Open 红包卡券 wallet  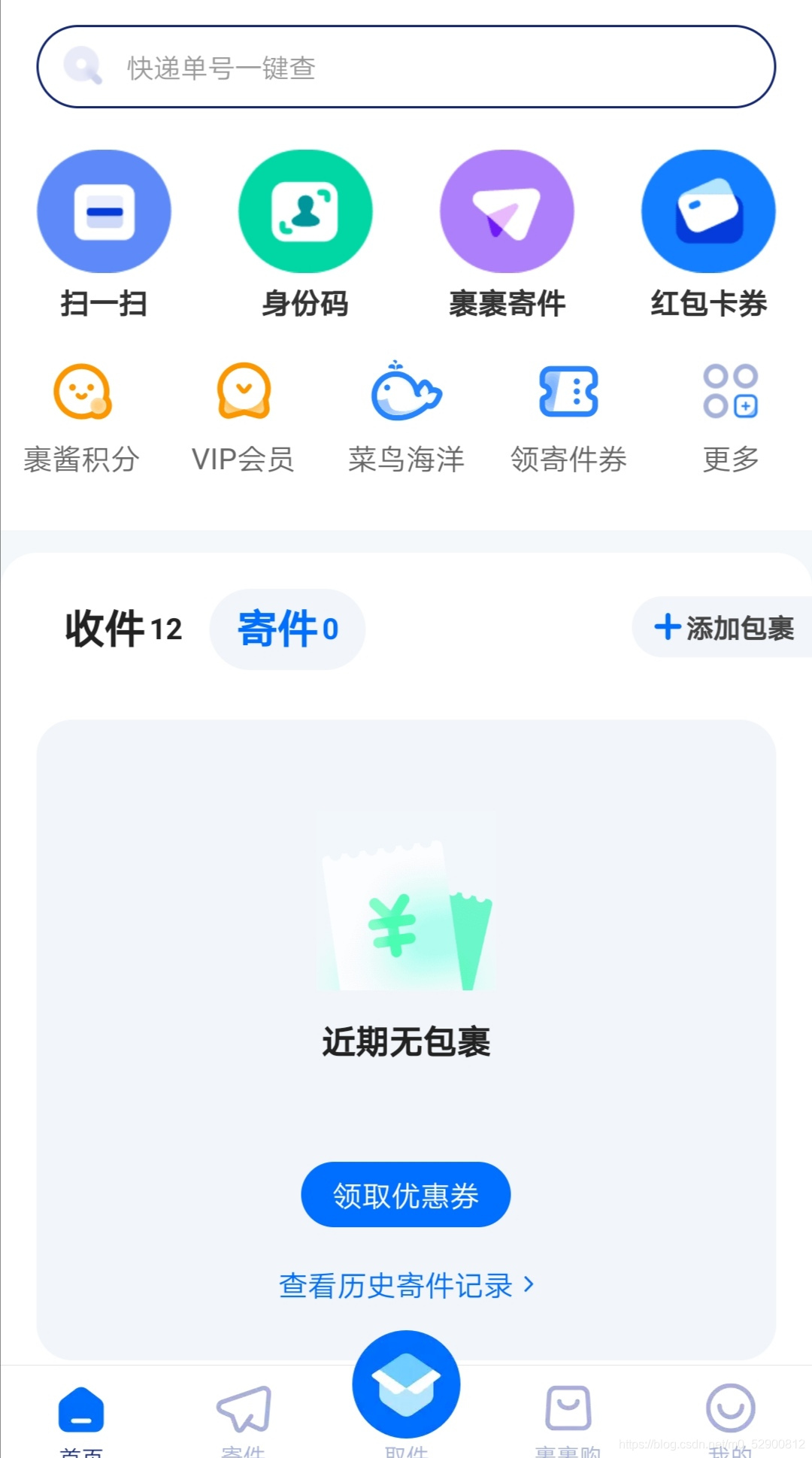click(708, 212)
